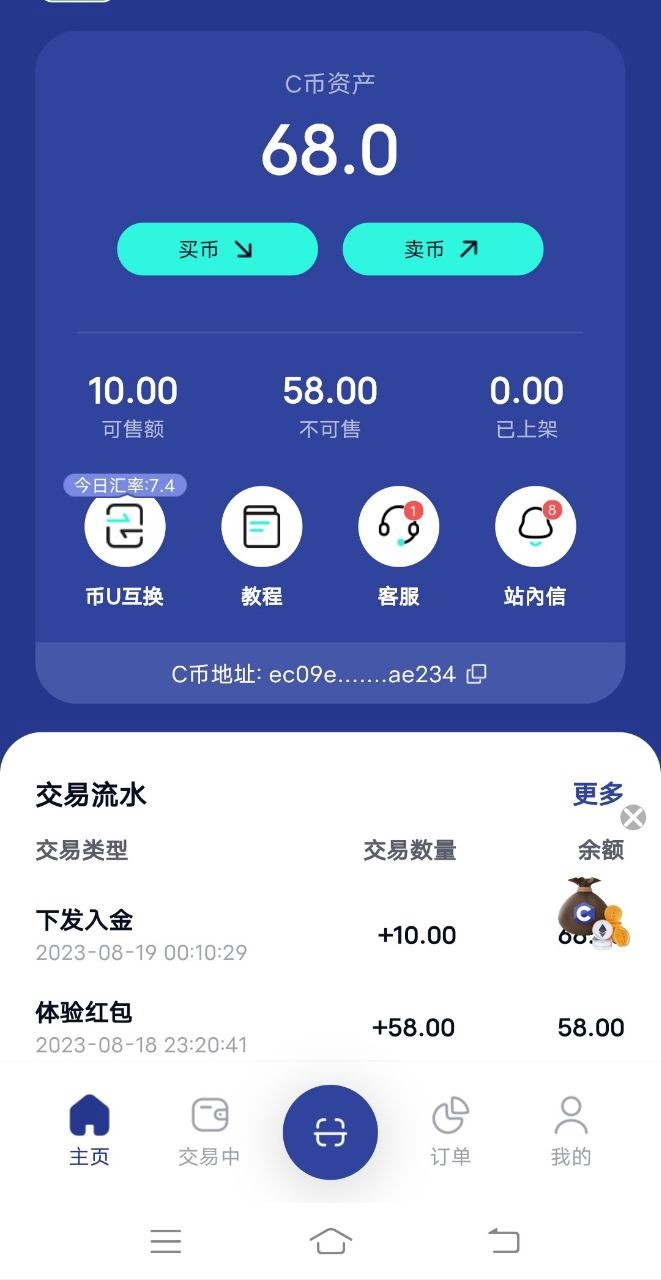This screenshot has width=661, height=1280.
Task: Copy the C币地址 wallet address
Action: click(x=477, y=674)
